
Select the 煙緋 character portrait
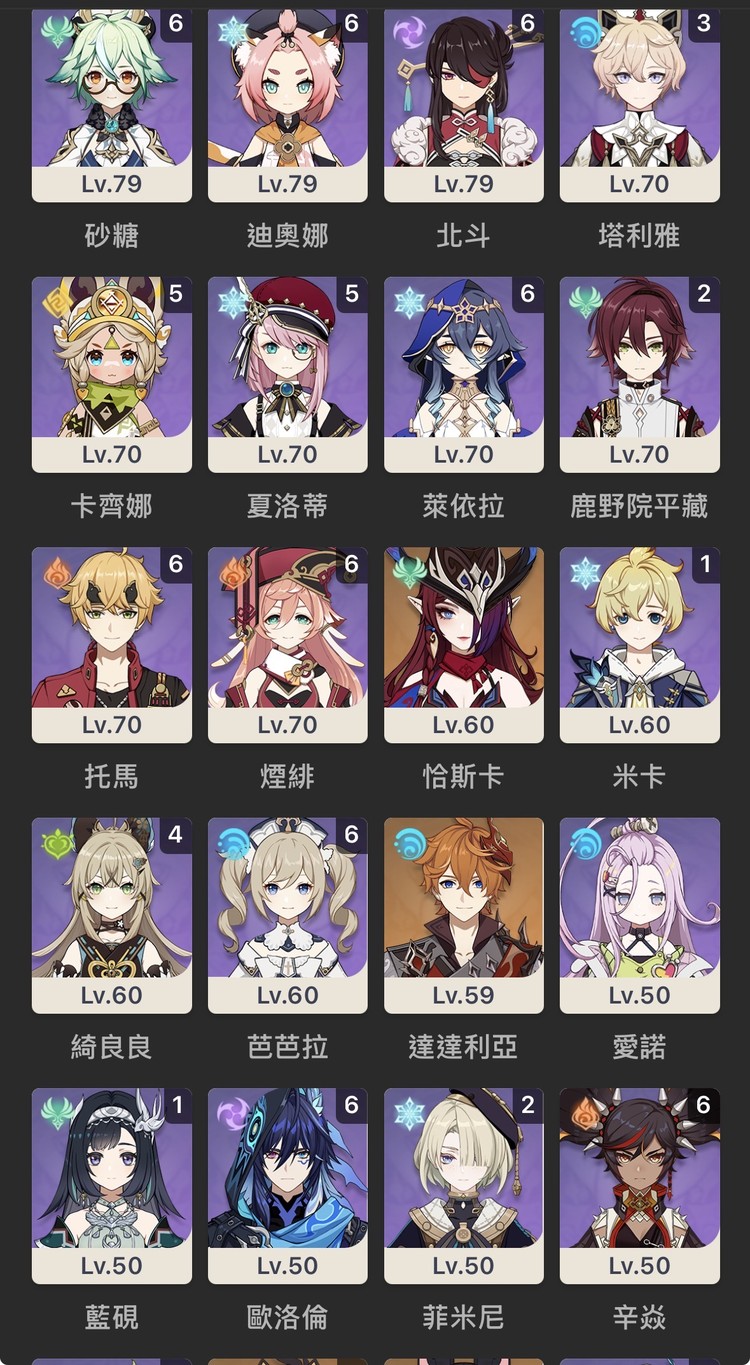click(287, 635)
